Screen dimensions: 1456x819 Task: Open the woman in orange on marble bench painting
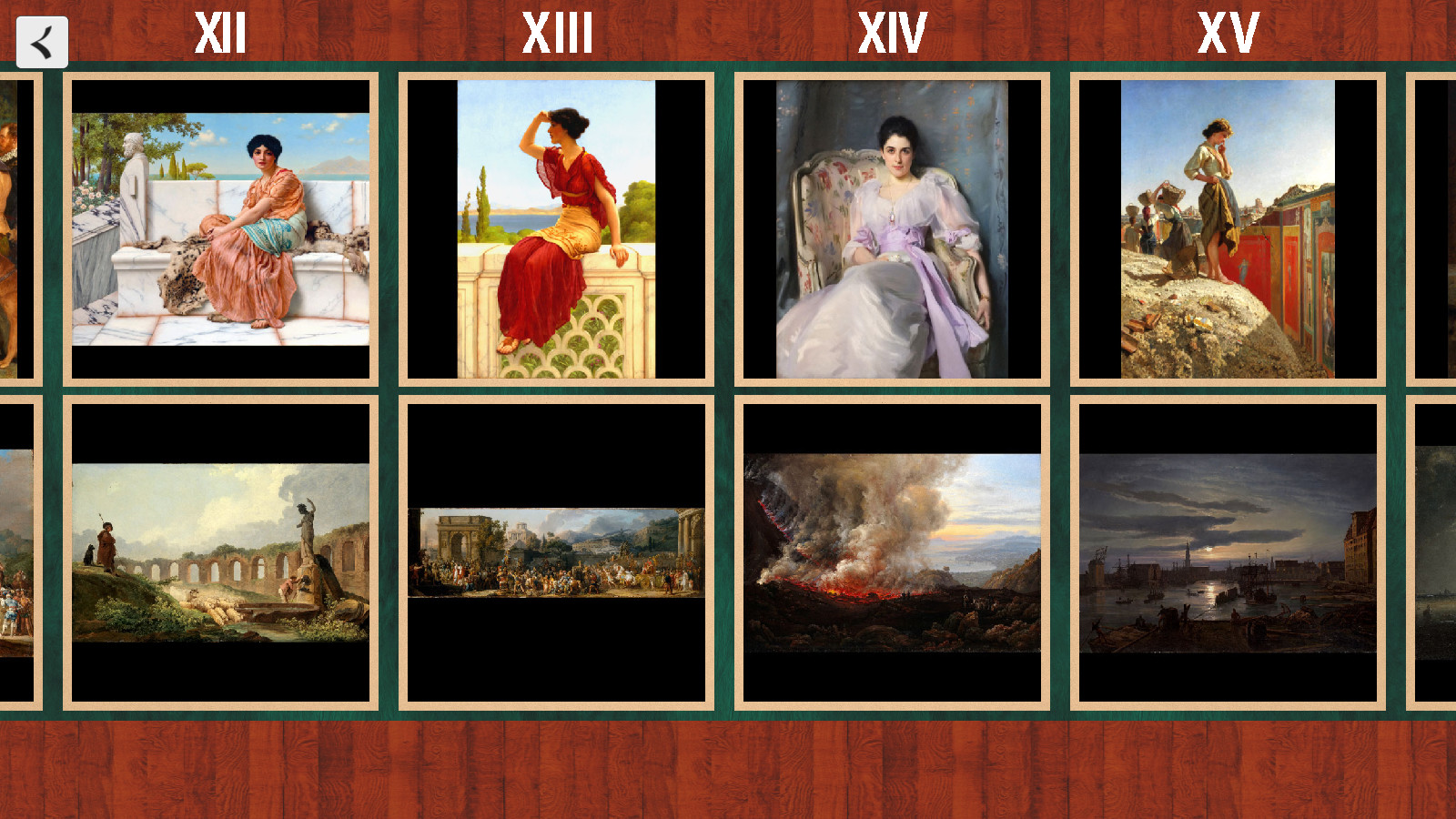point(220,229)
